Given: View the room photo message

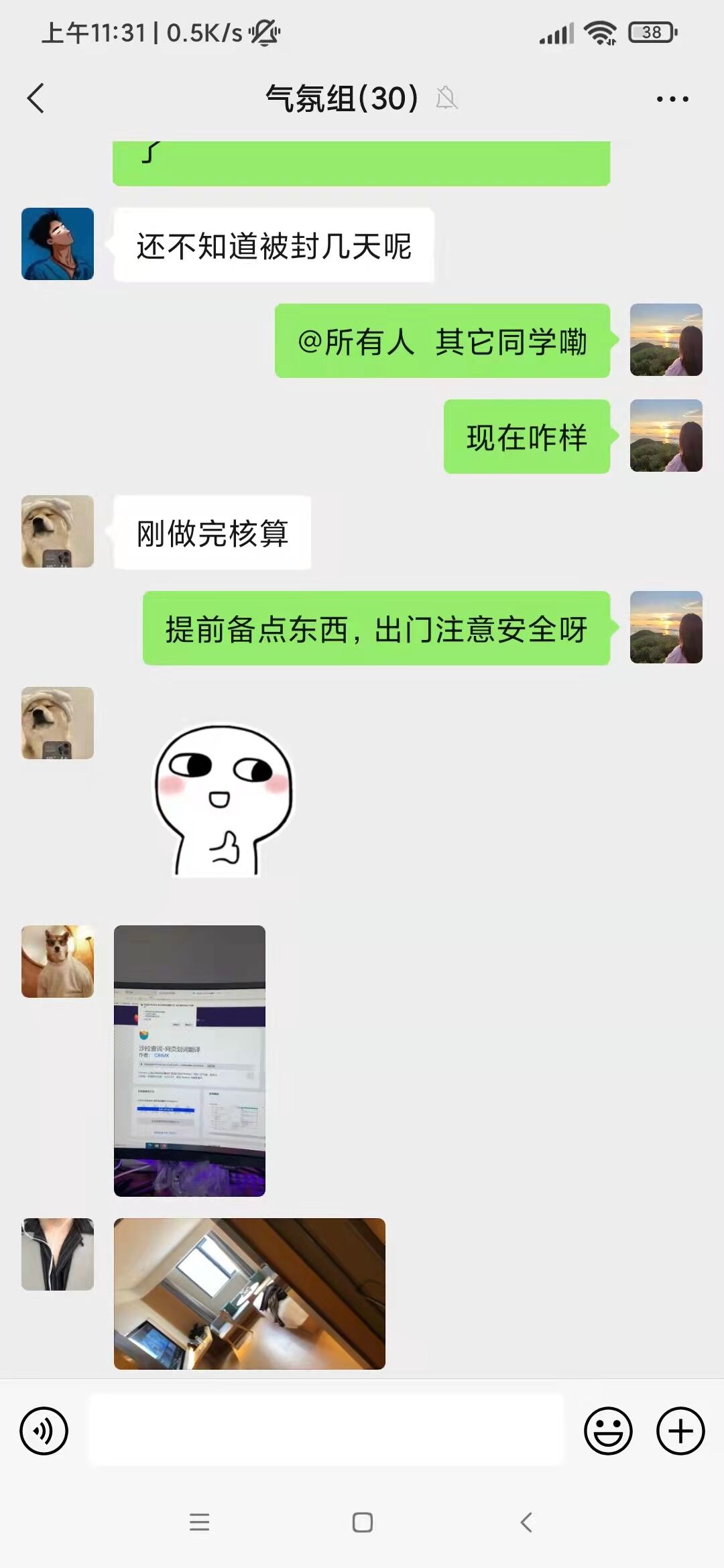Looking at the screenshot, I should pos(249,1293).
